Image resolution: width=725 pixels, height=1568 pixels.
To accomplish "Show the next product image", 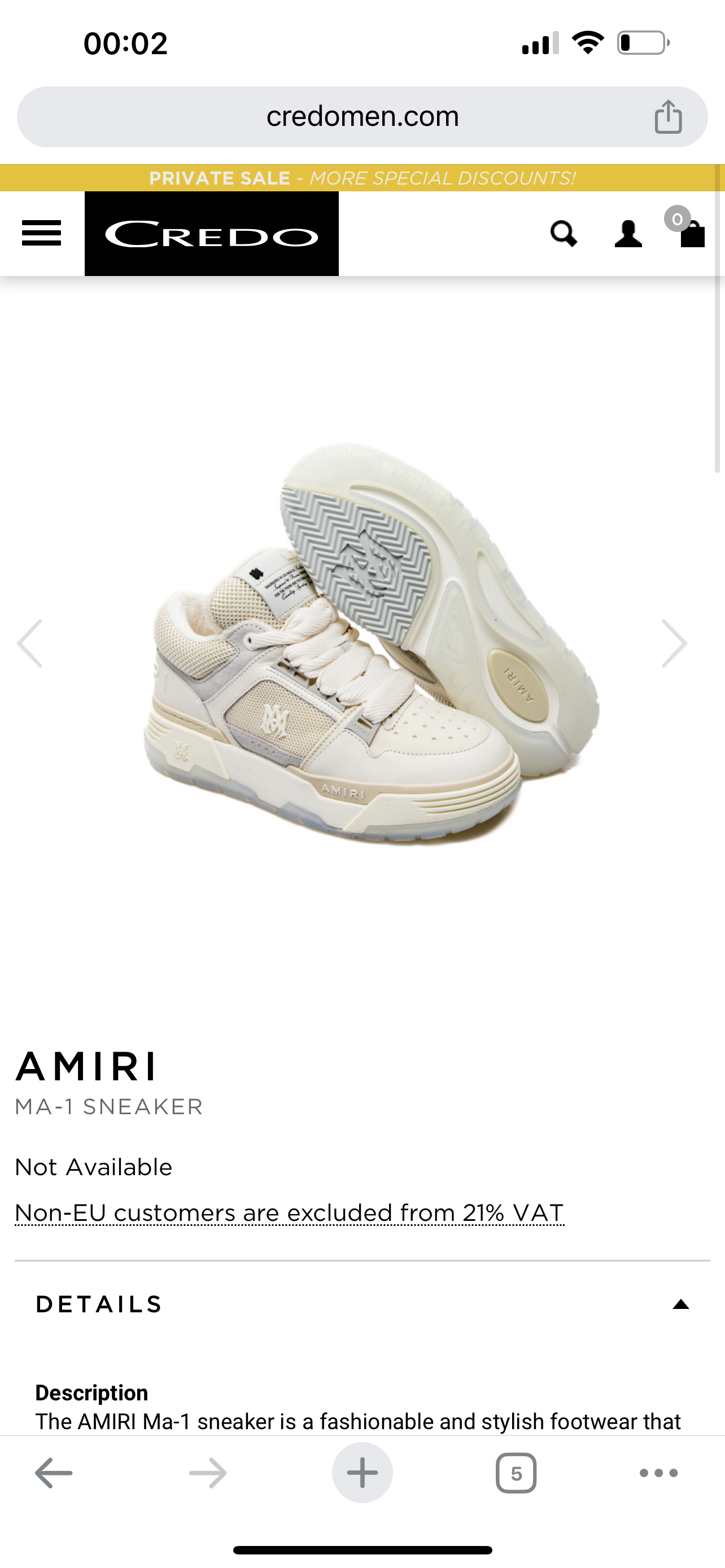I will click(675, 643).
